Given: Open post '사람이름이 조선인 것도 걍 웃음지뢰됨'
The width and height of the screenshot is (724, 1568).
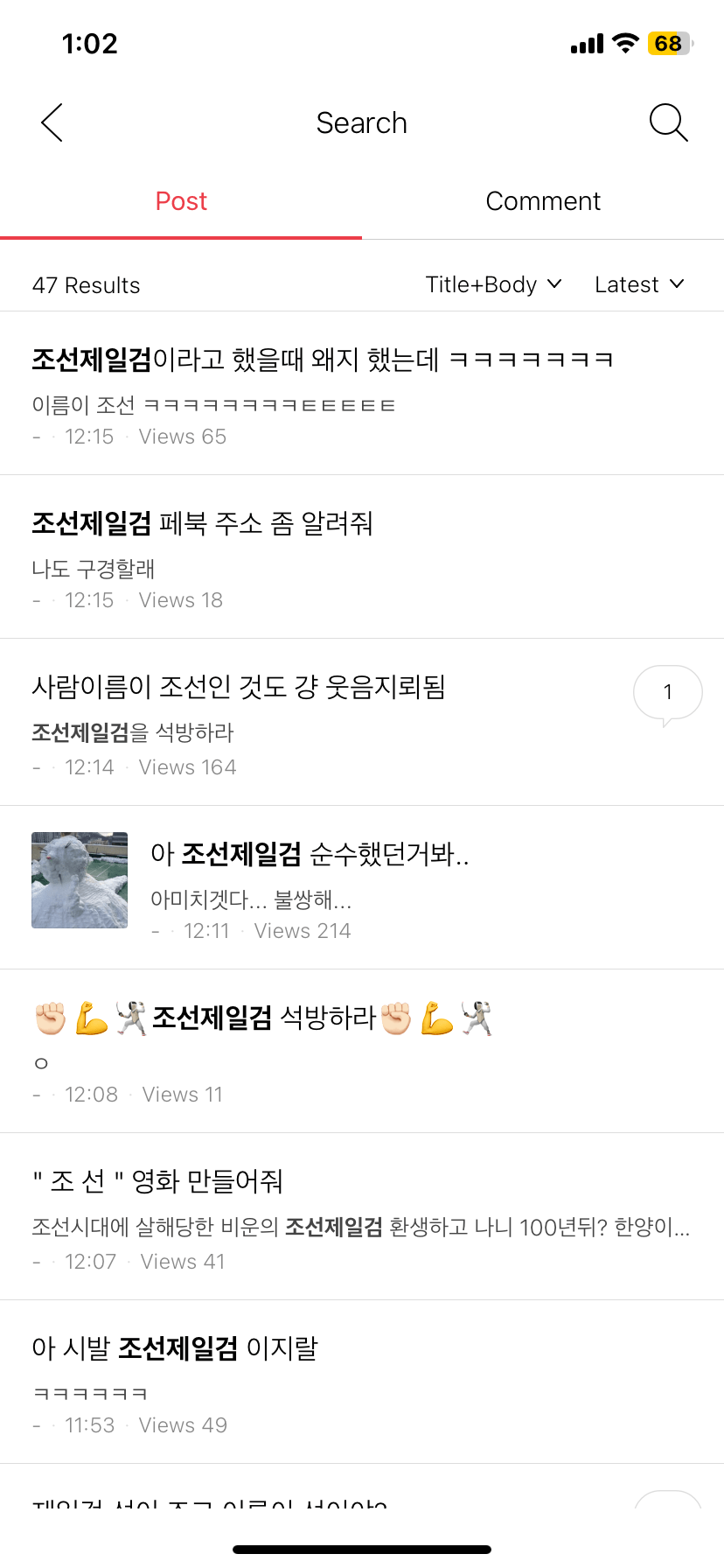Looking at the screenshot, I should [239, 688].
